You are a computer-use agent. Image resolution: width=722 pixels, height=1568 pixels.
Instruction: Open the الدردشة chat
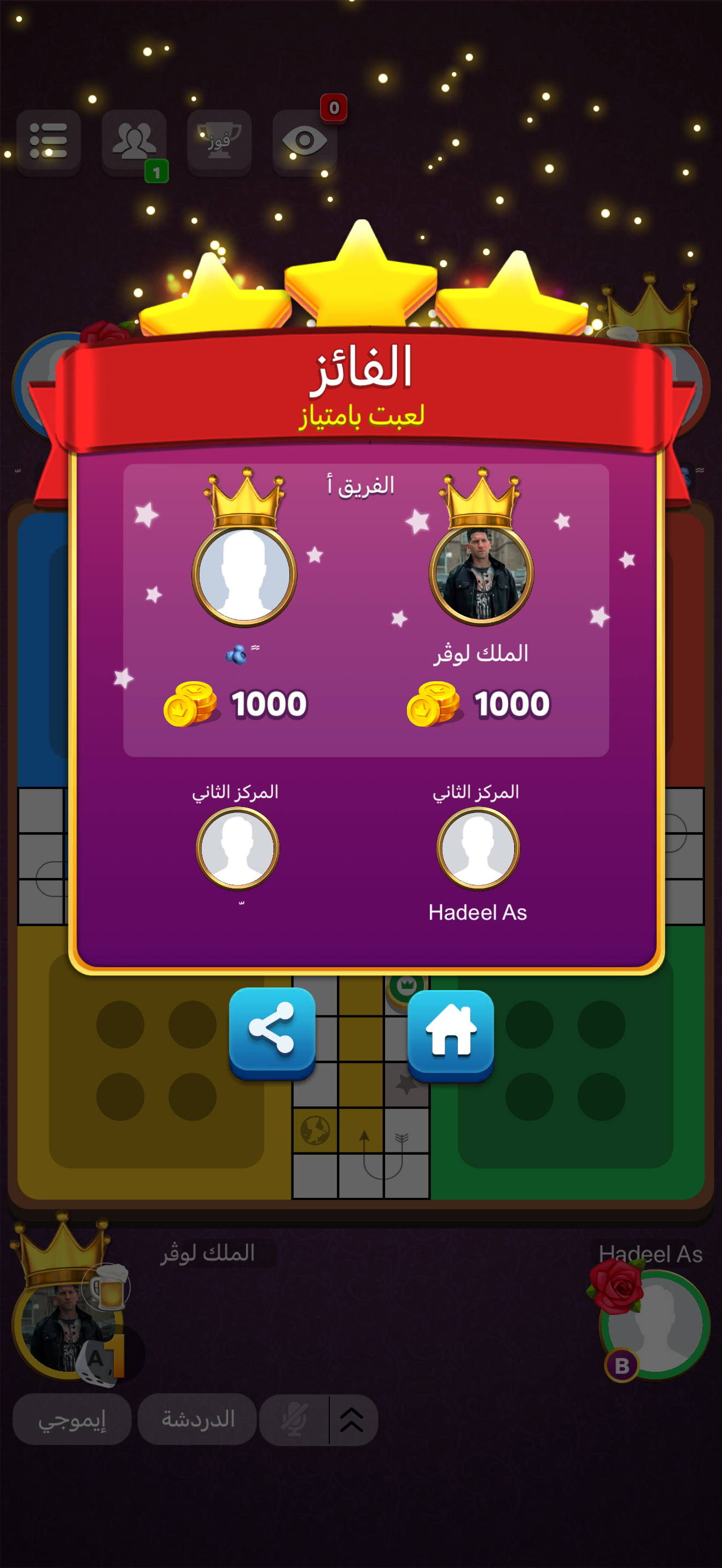click(x=197, y=1419)
